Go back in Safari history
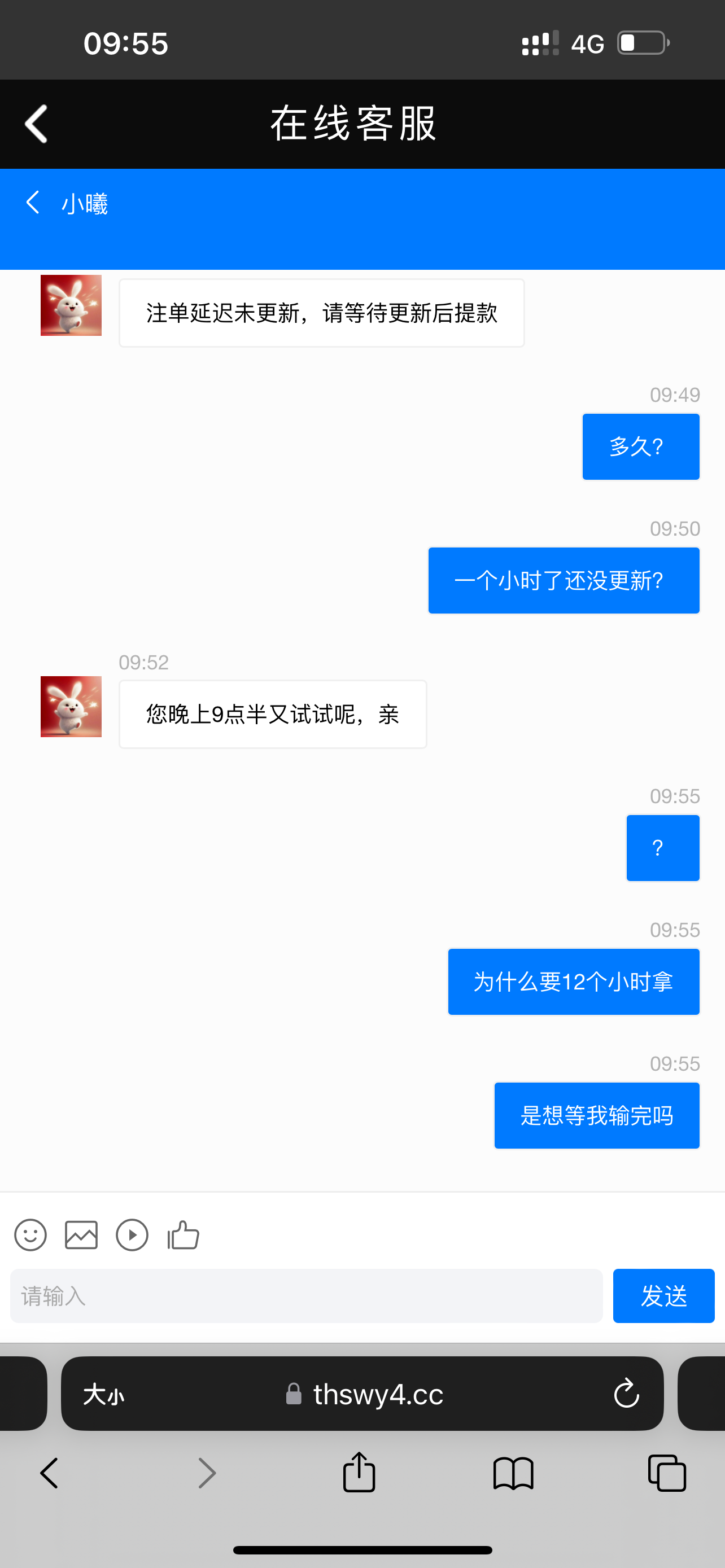This screenshot has height=1568, width=725. [49, 1474]
